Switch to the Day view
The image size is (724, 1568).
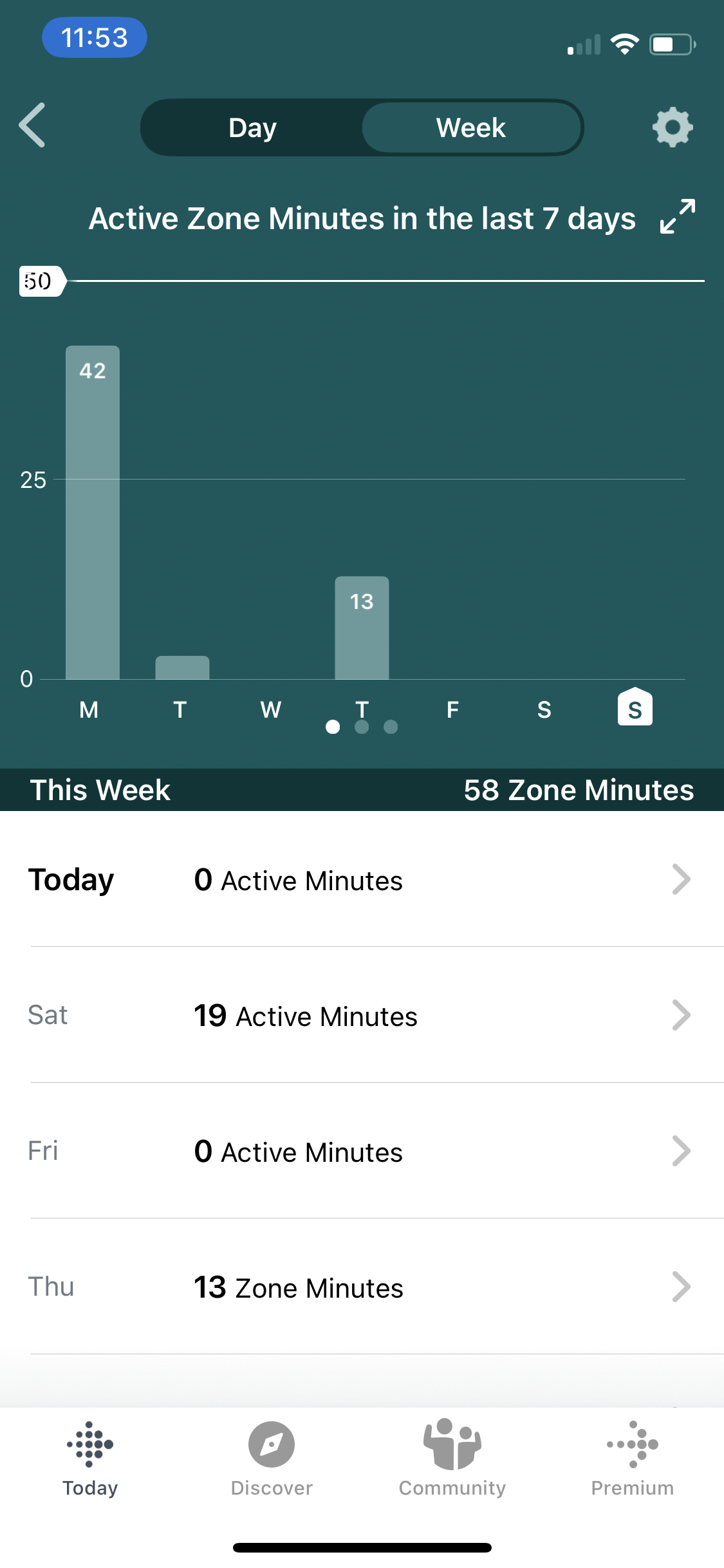(x=252, y=127)
